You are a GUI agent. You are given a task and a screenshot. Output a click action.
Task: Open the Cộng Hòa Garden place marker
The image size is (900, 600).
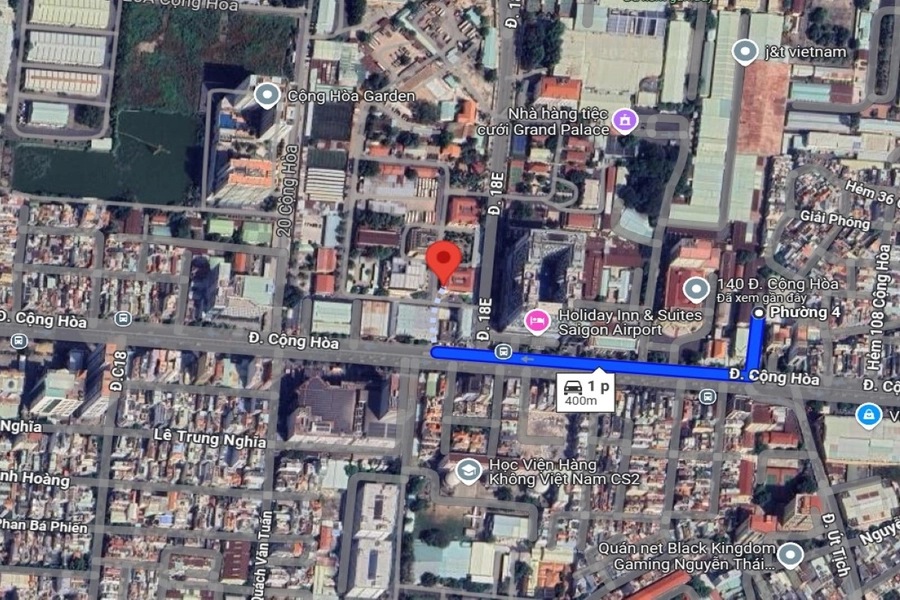click(x=267, y=95)
